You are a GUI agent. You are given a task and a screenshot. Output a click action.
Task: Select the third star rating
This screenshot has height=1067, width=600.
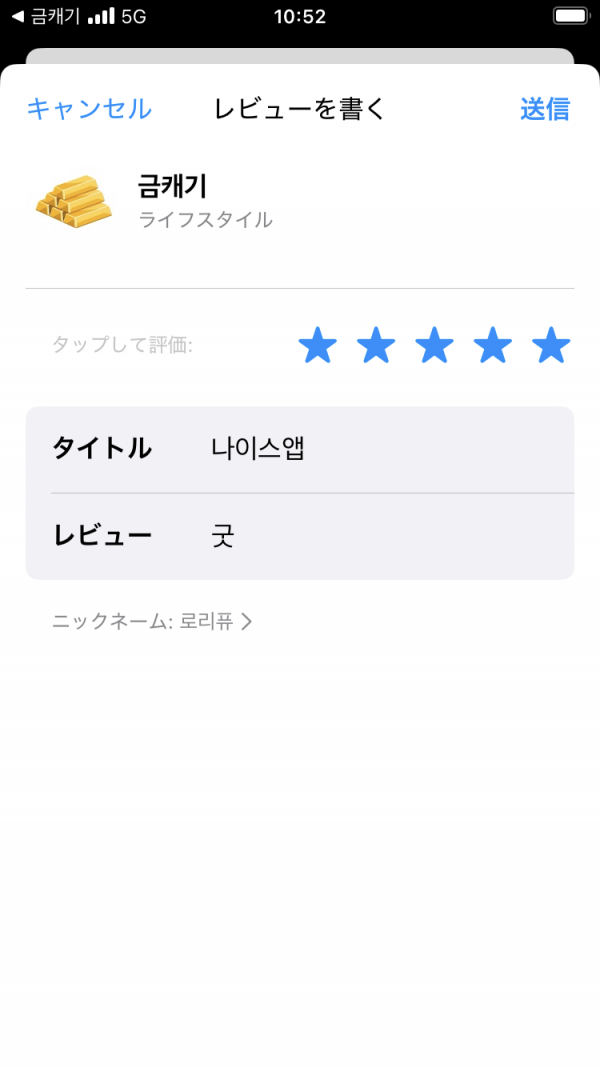point(434,345)
